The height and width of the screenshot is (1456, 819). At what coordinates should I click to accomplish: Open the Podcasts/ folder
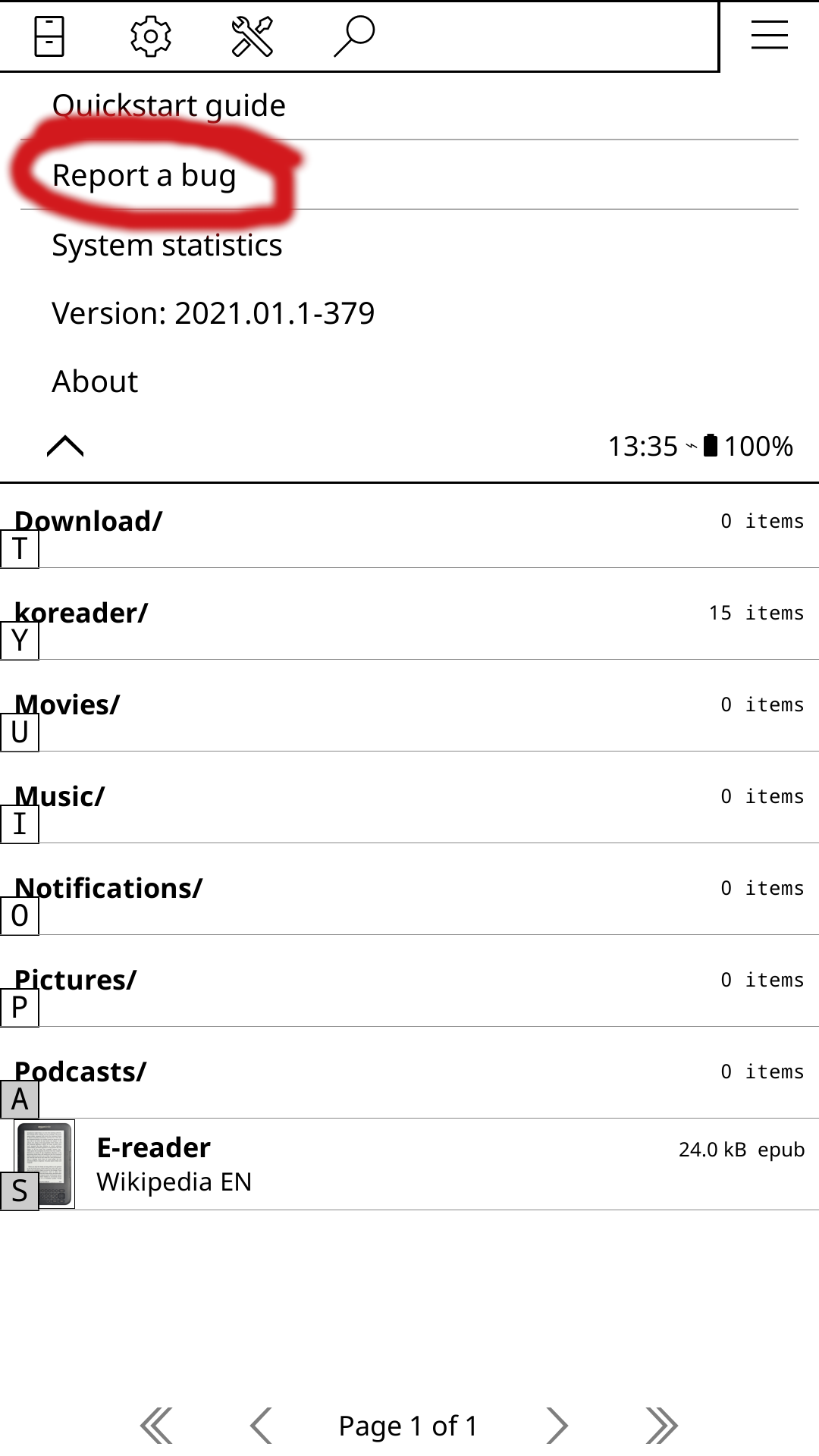click(x=409, y=1074)
